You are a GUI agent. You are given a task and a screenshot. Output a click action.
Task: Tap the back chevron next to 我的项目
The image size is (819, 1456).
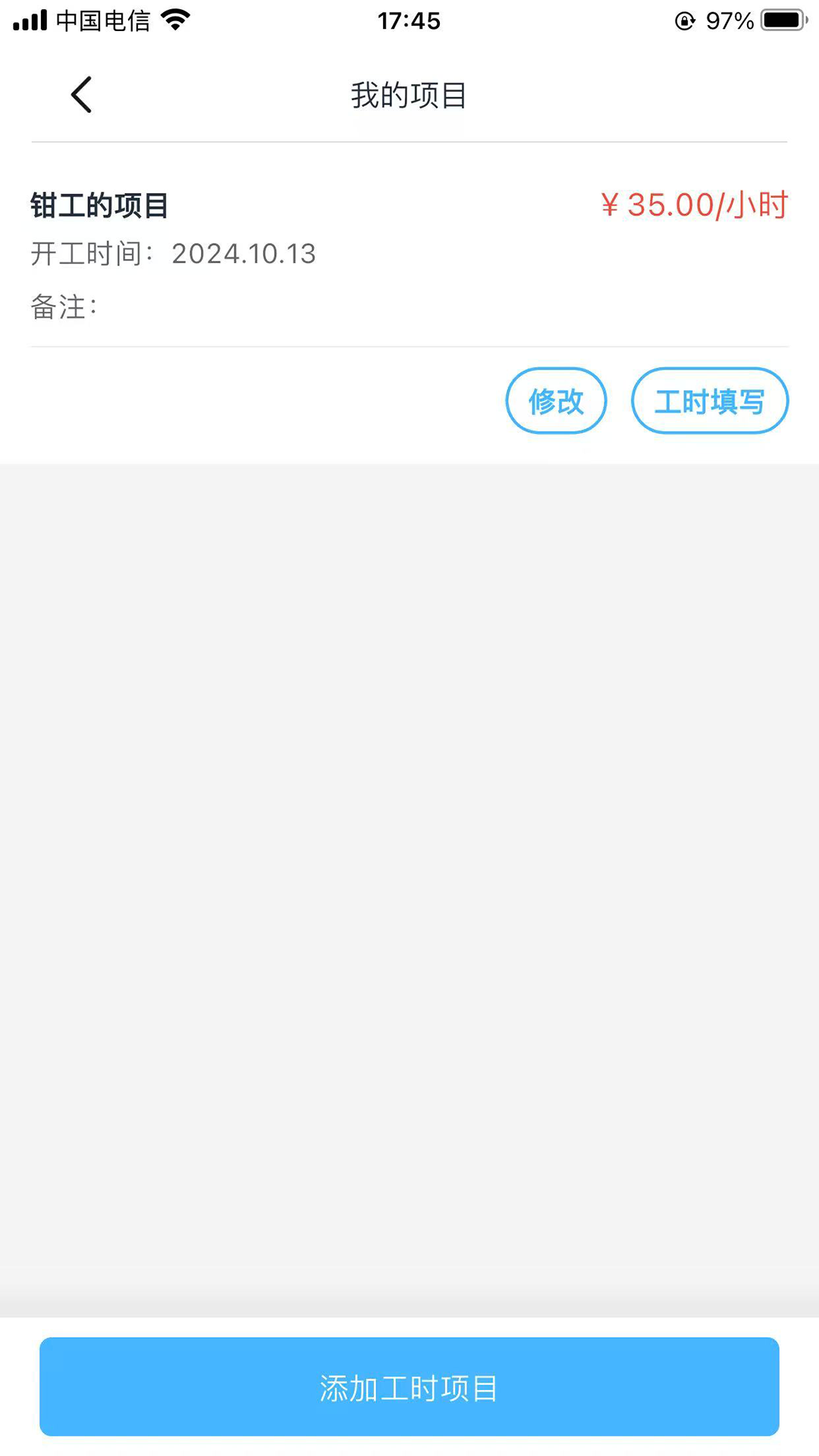tap(81, 94)
